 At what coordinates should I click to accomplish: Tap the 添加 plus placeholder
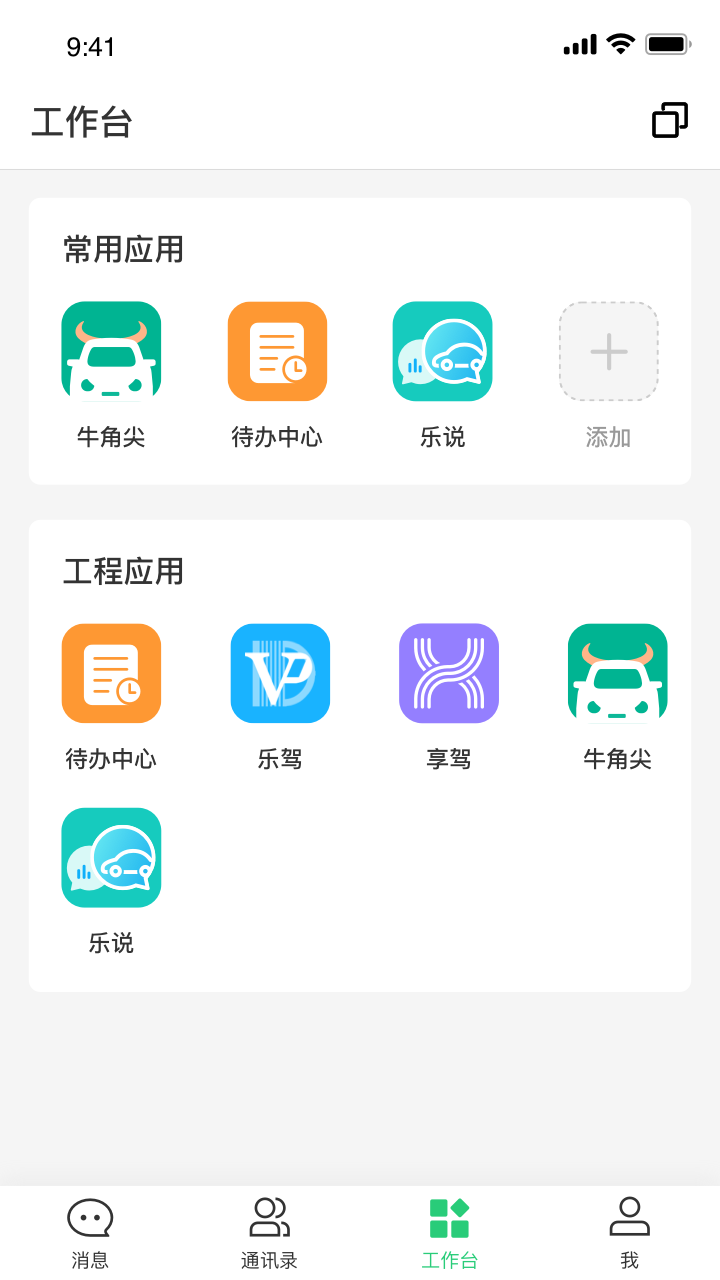608,351
